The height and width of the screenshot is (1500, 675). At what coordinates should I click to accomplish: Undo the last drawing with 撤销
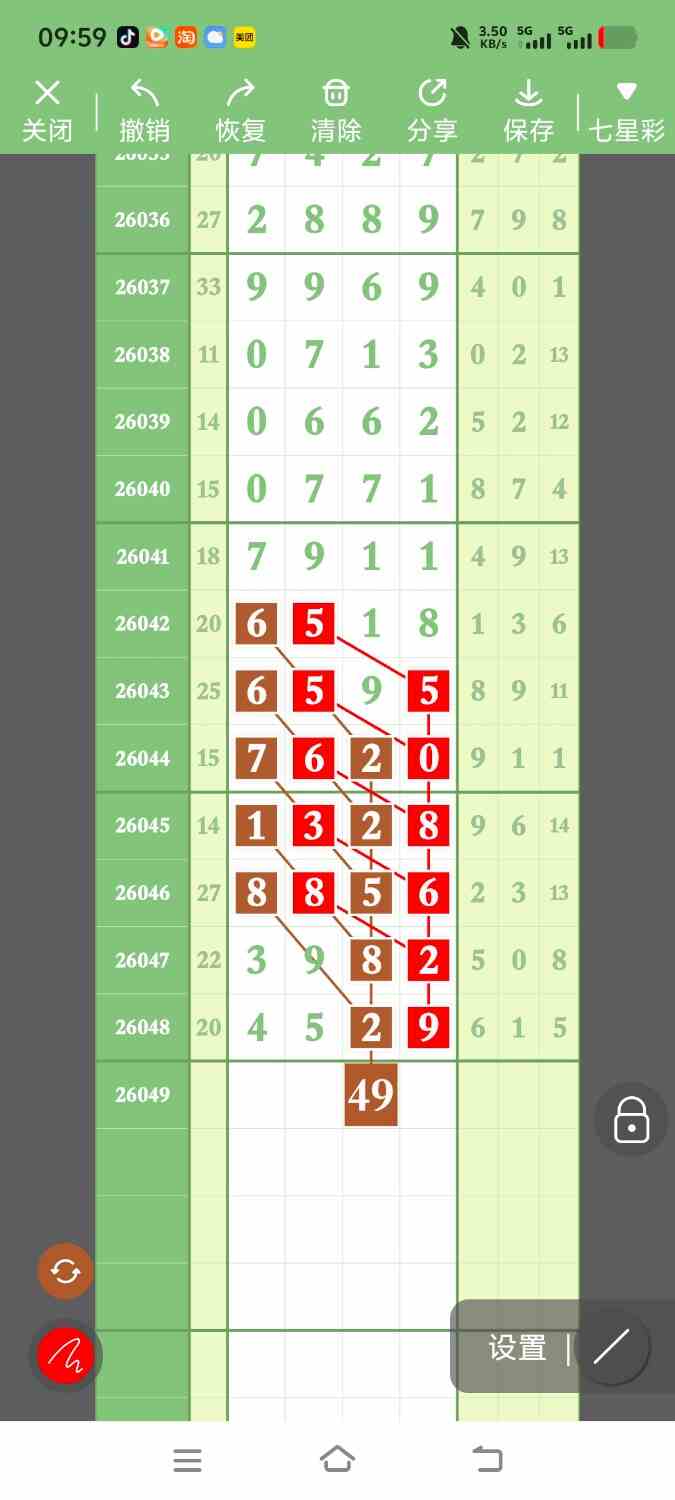(145, 111)
